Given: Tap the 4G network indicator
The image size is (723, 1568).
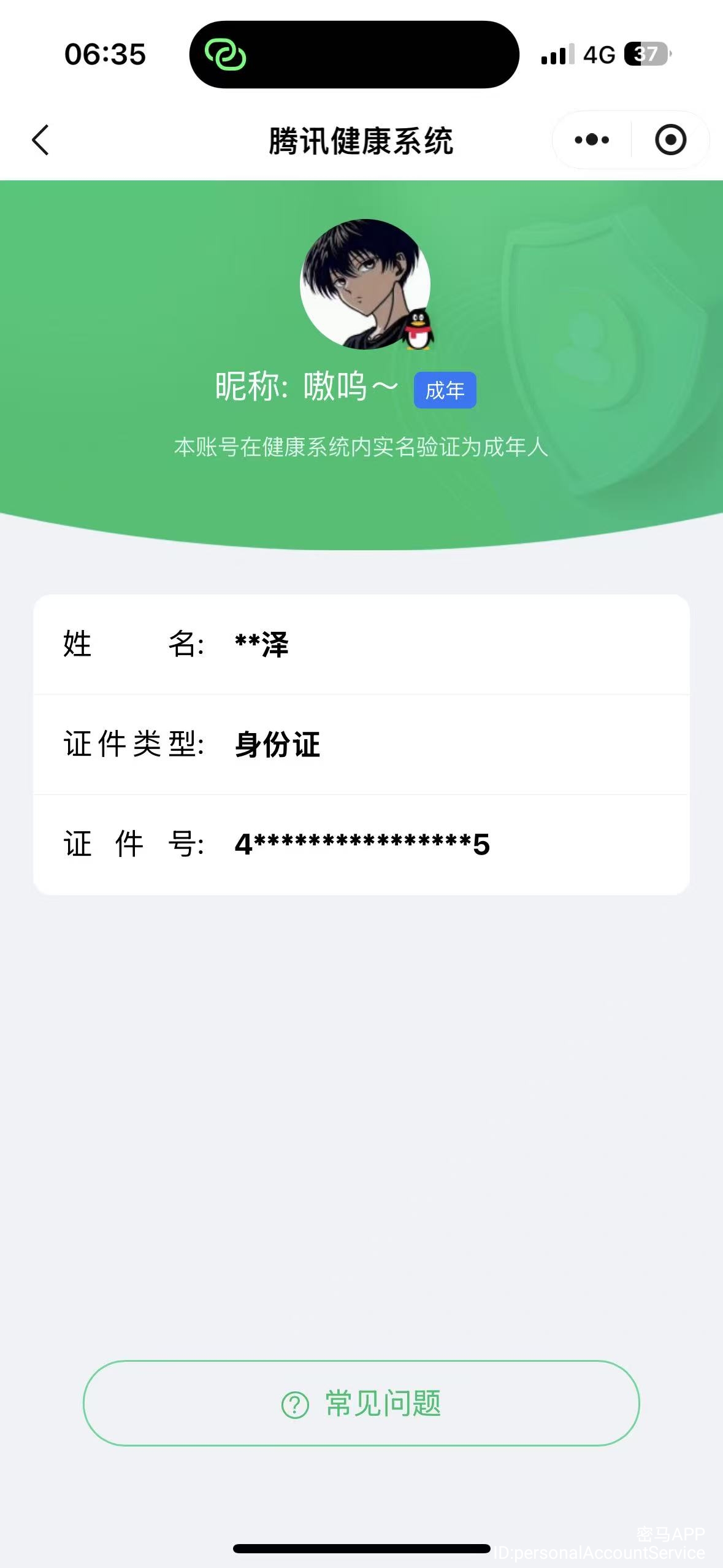Looking at the screenshot, I should tap(599, 55).
